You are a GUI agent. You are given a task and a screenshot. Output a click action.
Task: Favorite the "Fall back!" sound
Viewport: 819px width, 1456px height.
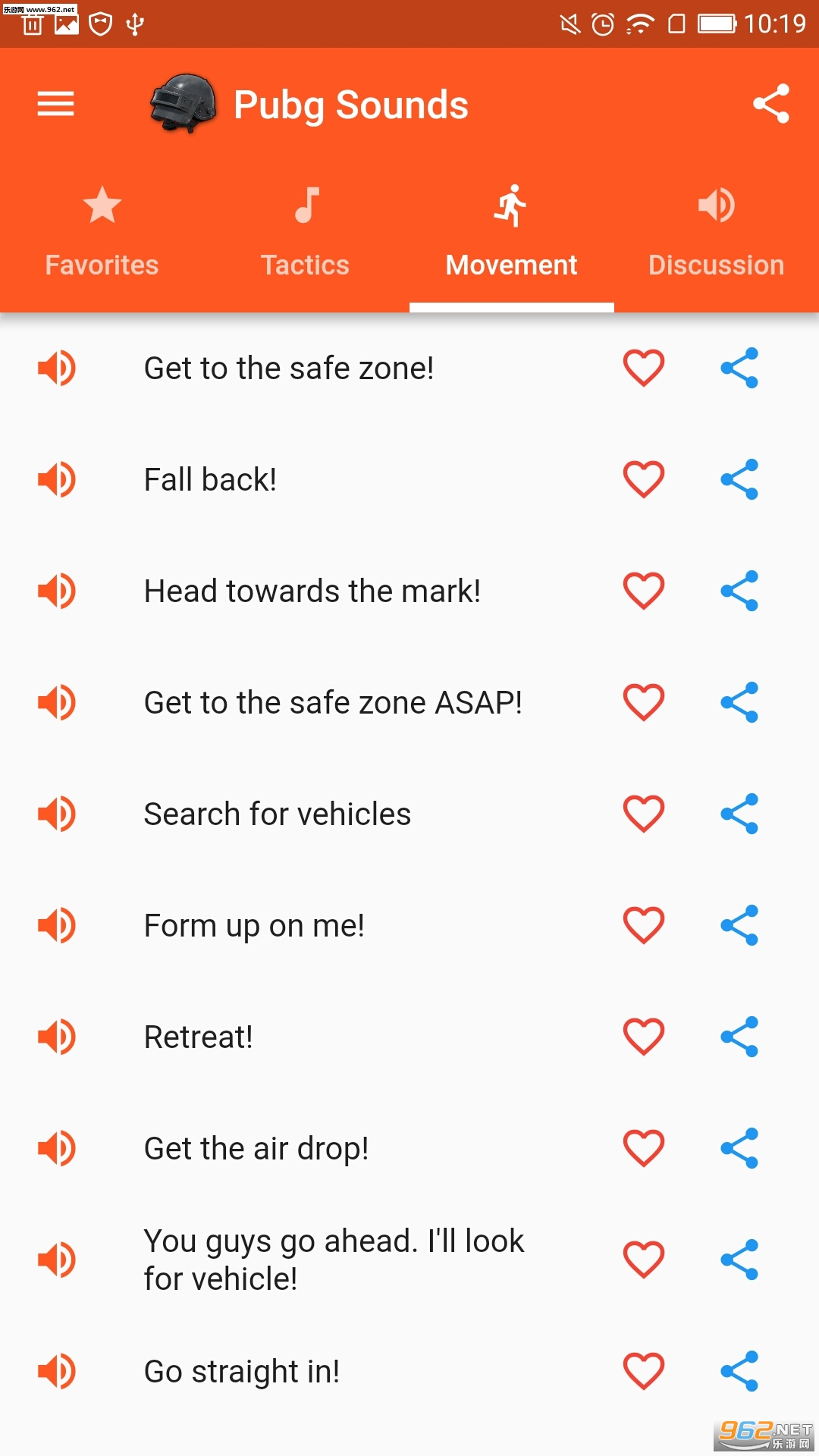coord(644,479)
